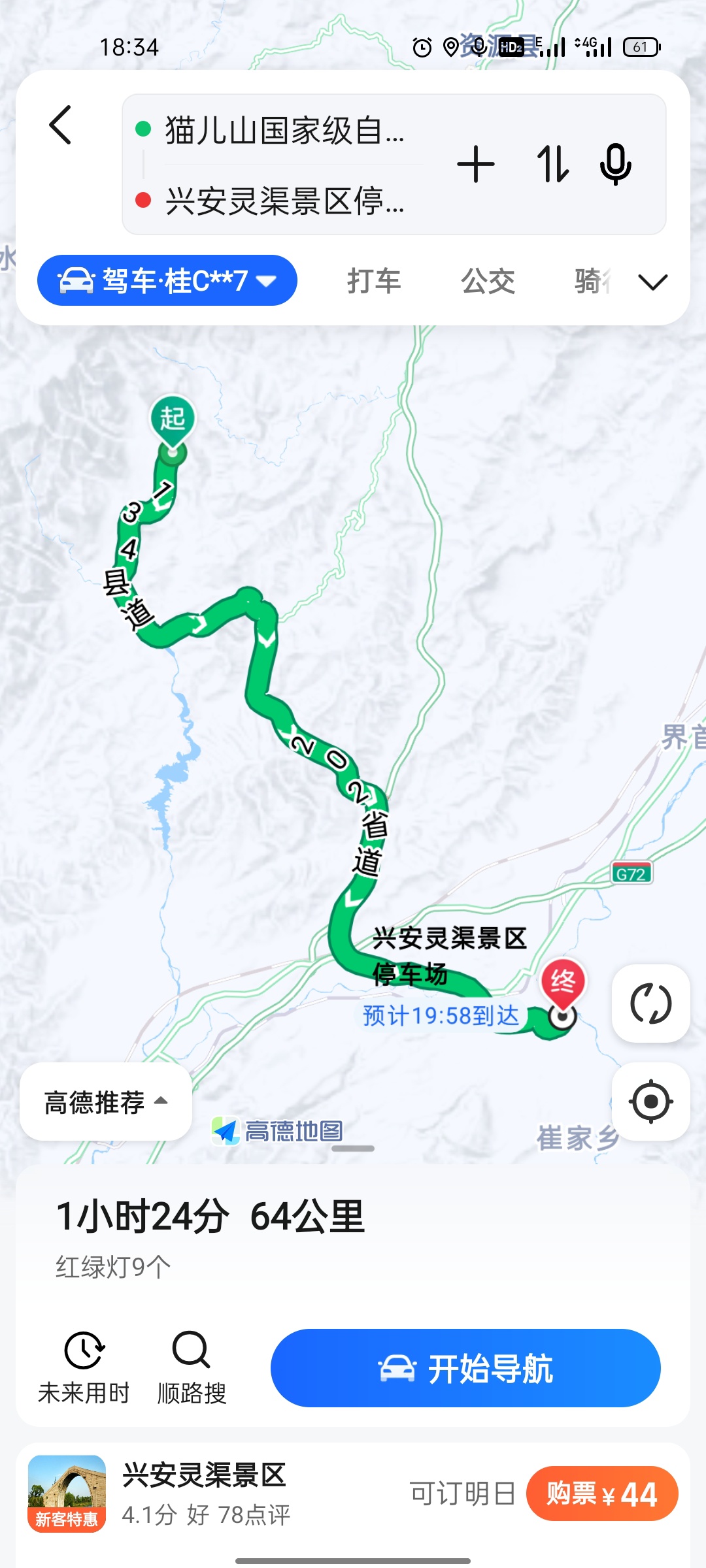Switch to the 打车 tab

373,282
